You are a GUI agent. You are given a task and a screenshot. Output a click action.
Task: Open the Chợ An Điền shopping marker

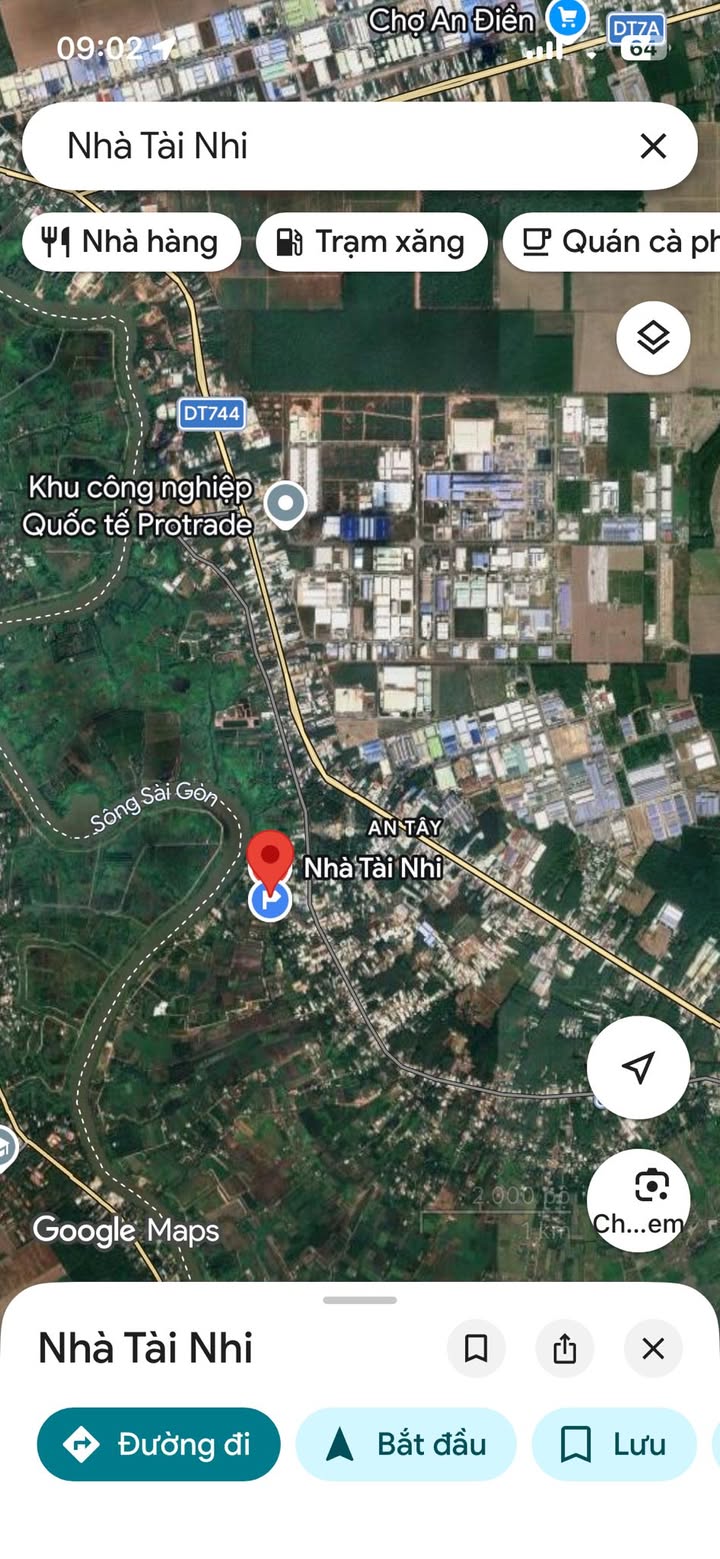[568, 19]
